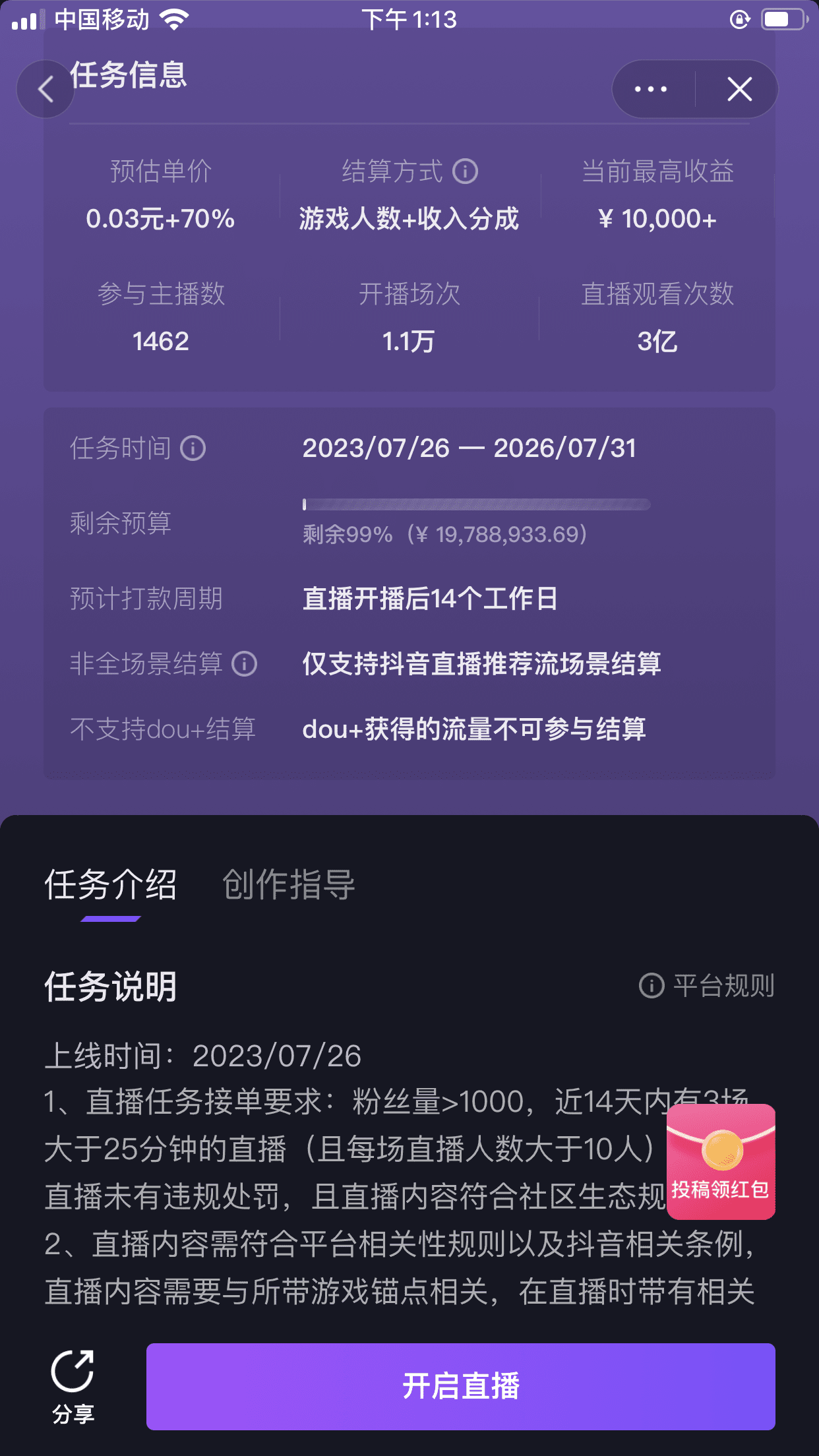Switch to the 创作指导 tab
819x1456 pixels.
pos(289,886)
